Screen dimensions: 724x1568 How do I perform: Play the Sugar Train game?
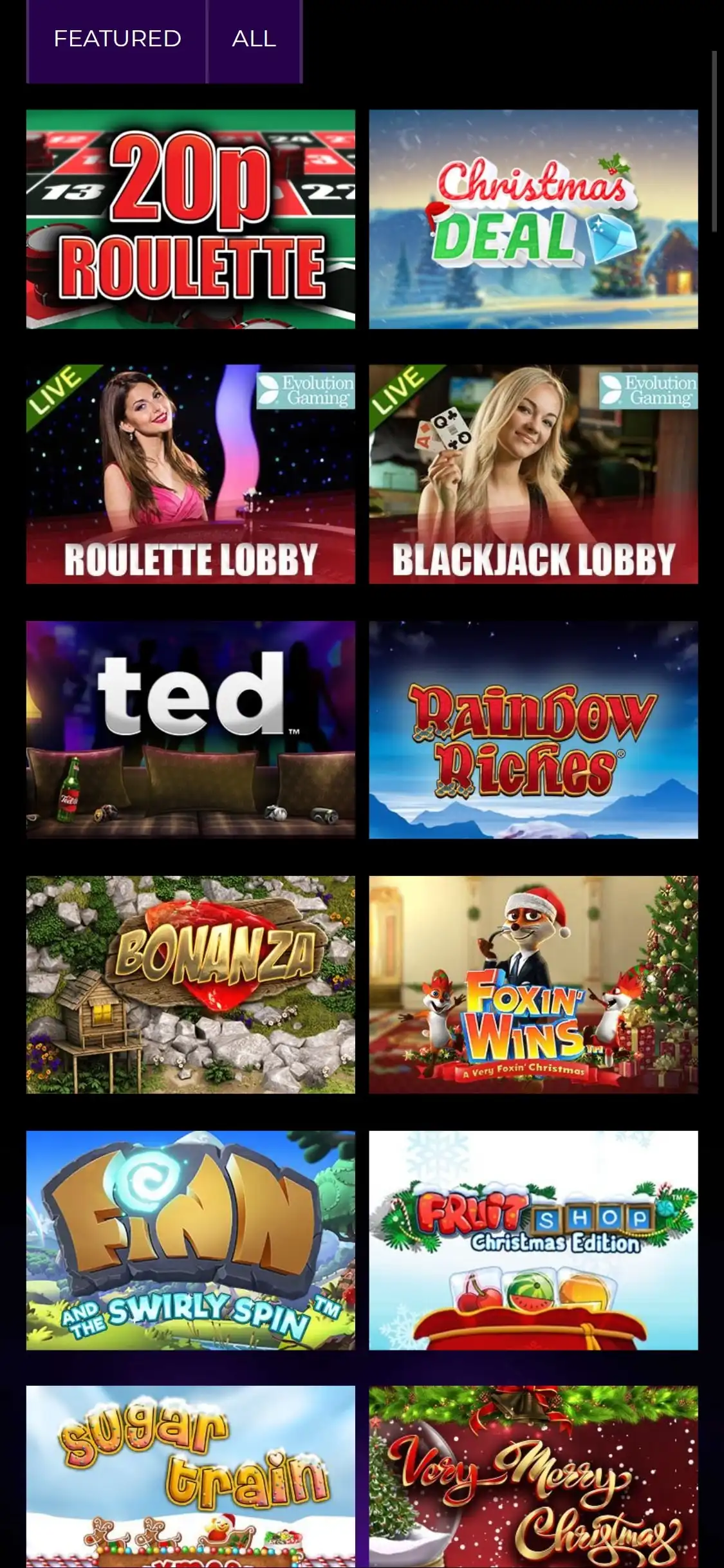point(190,1477)
